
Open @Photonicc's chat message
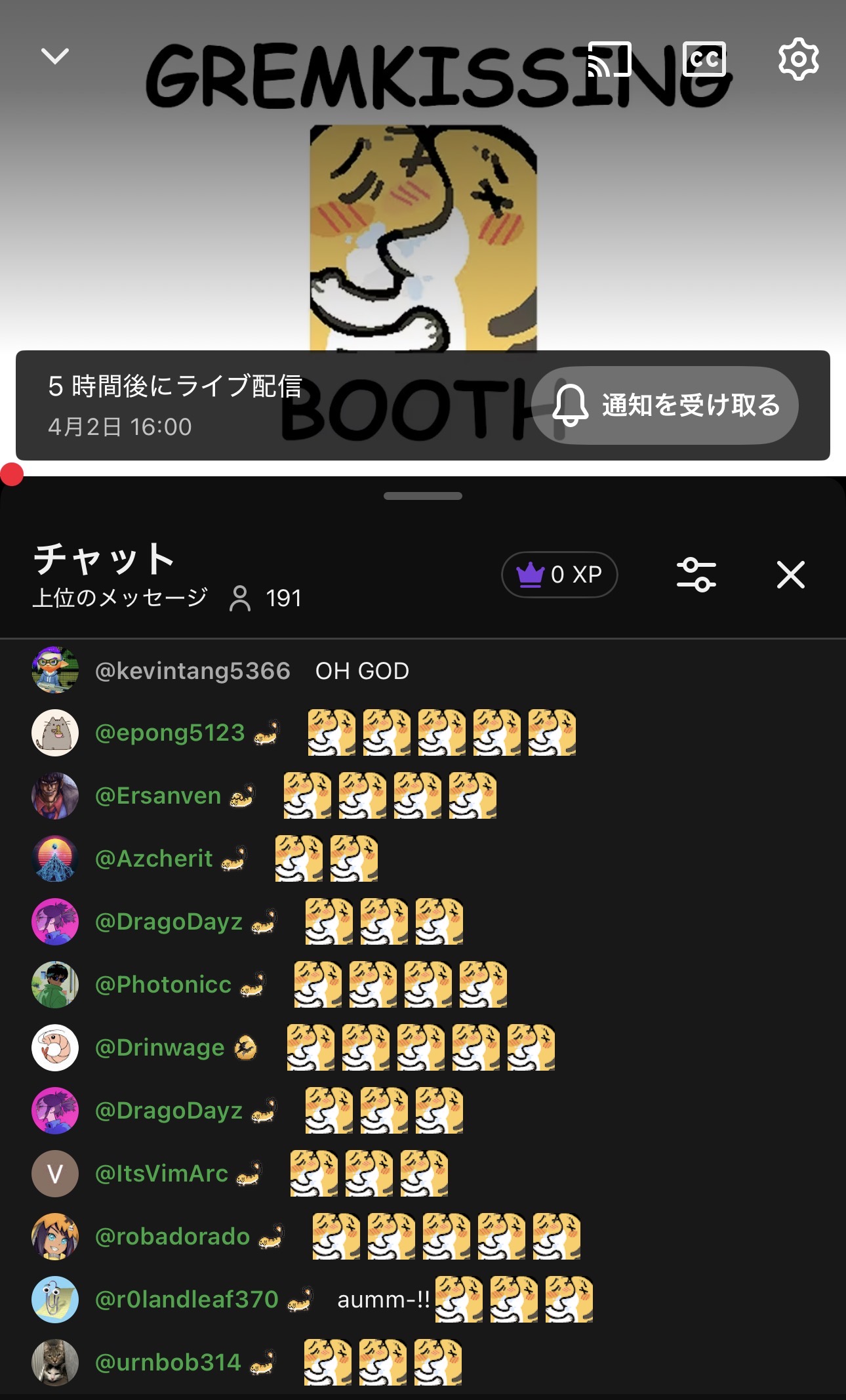click(x=423, y=985)
